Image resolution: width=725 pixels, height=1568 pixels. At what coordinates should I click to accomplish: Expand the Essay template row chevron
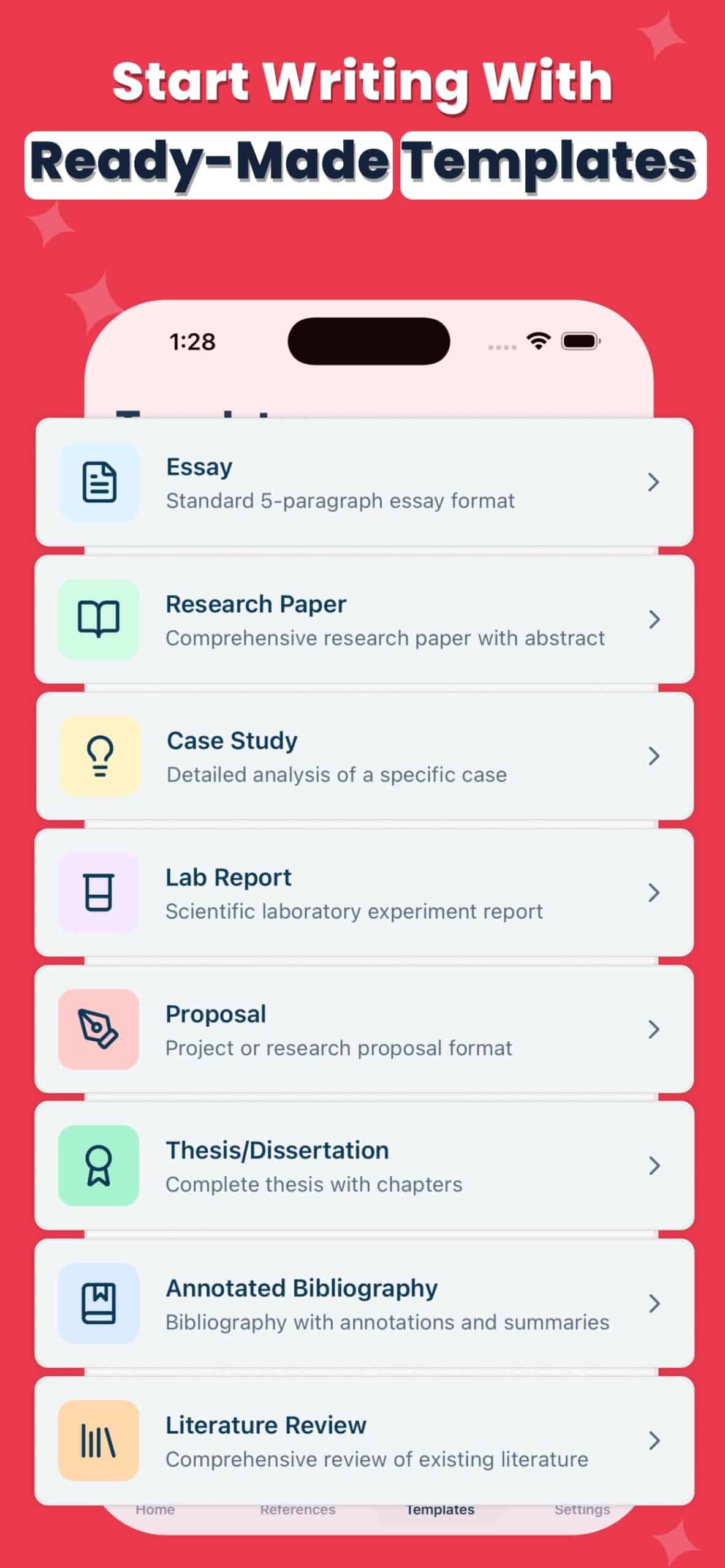pos(655,481)
